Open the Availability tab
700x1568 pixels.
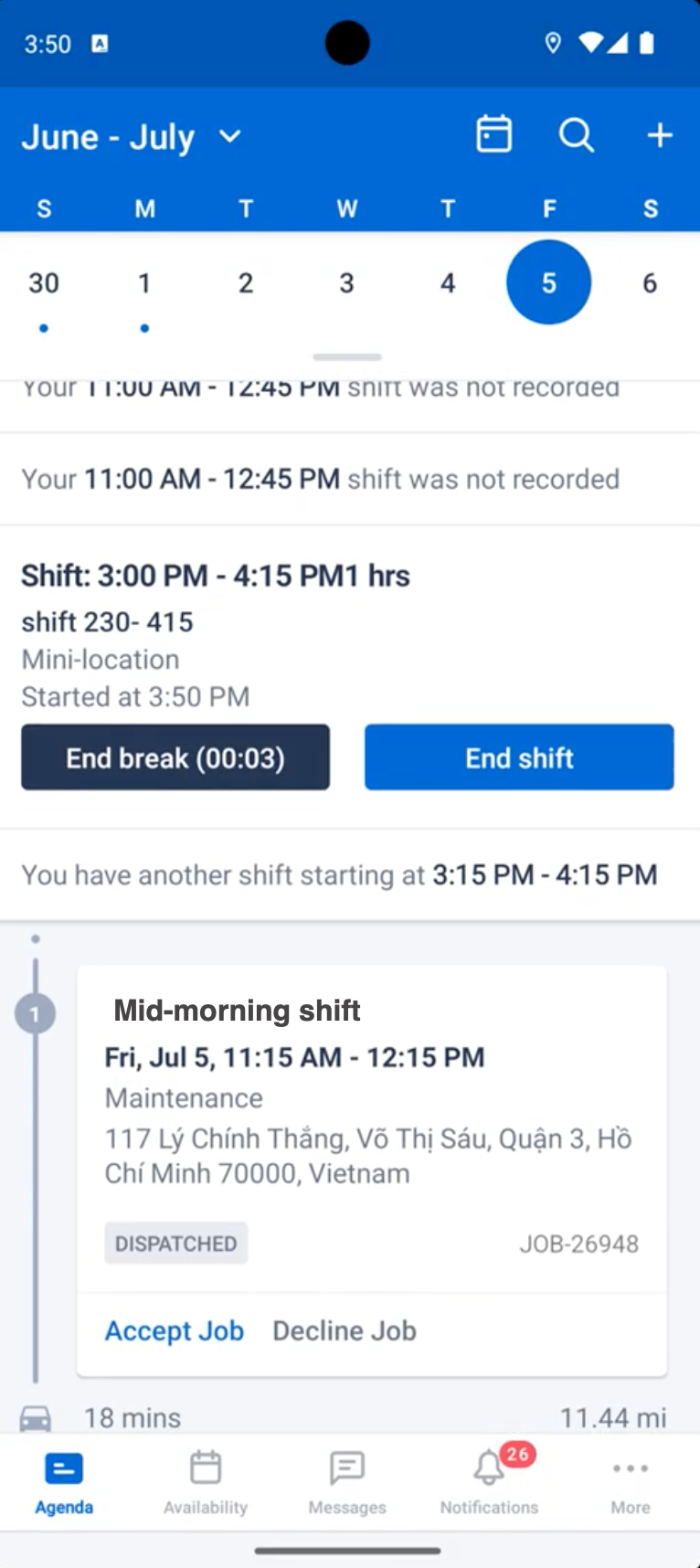(x=205, y=1482)
